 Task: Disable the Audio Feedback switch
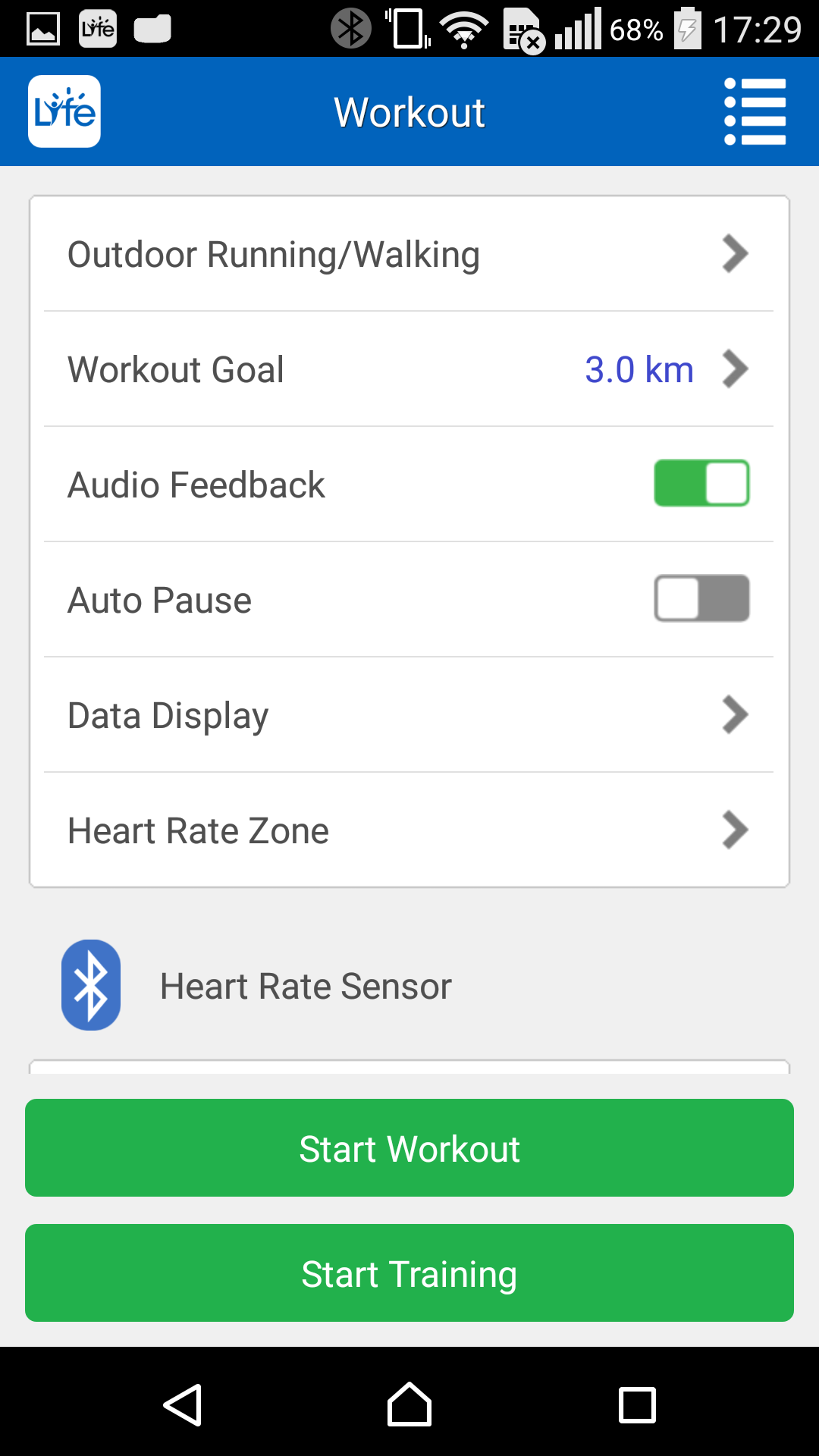pyautogui.click(x=701, y=483)
